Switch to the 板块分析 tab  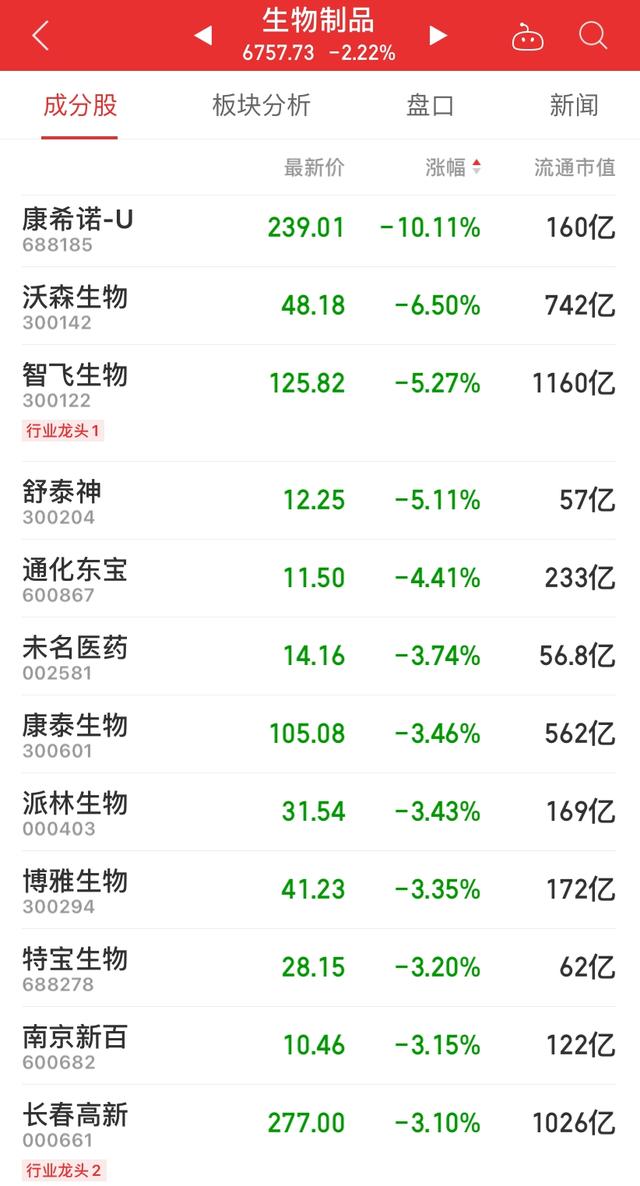pyautogui.click(x=261, y=105)
